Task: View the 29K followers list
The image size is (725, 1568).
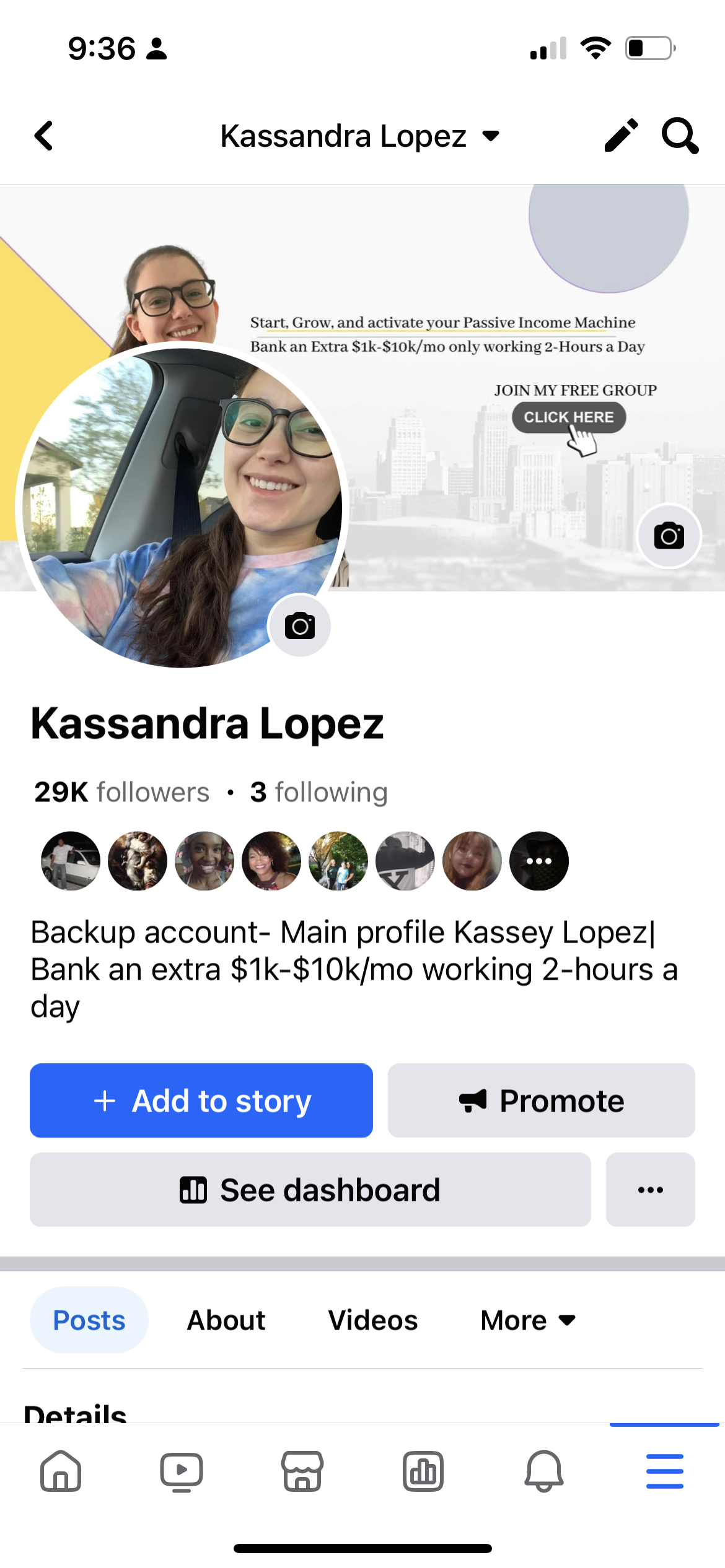Action: point(122,792)
